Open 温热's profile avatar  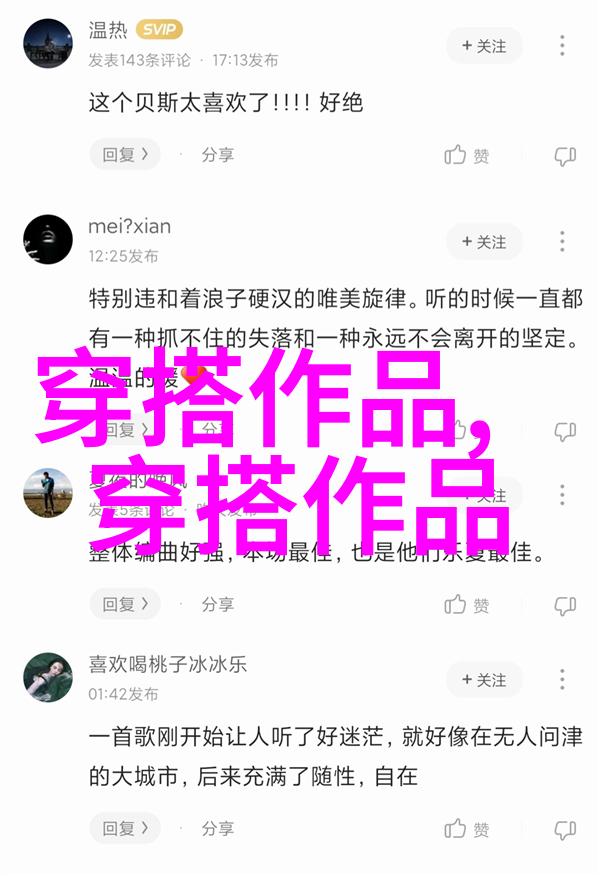tap(48, 44)
